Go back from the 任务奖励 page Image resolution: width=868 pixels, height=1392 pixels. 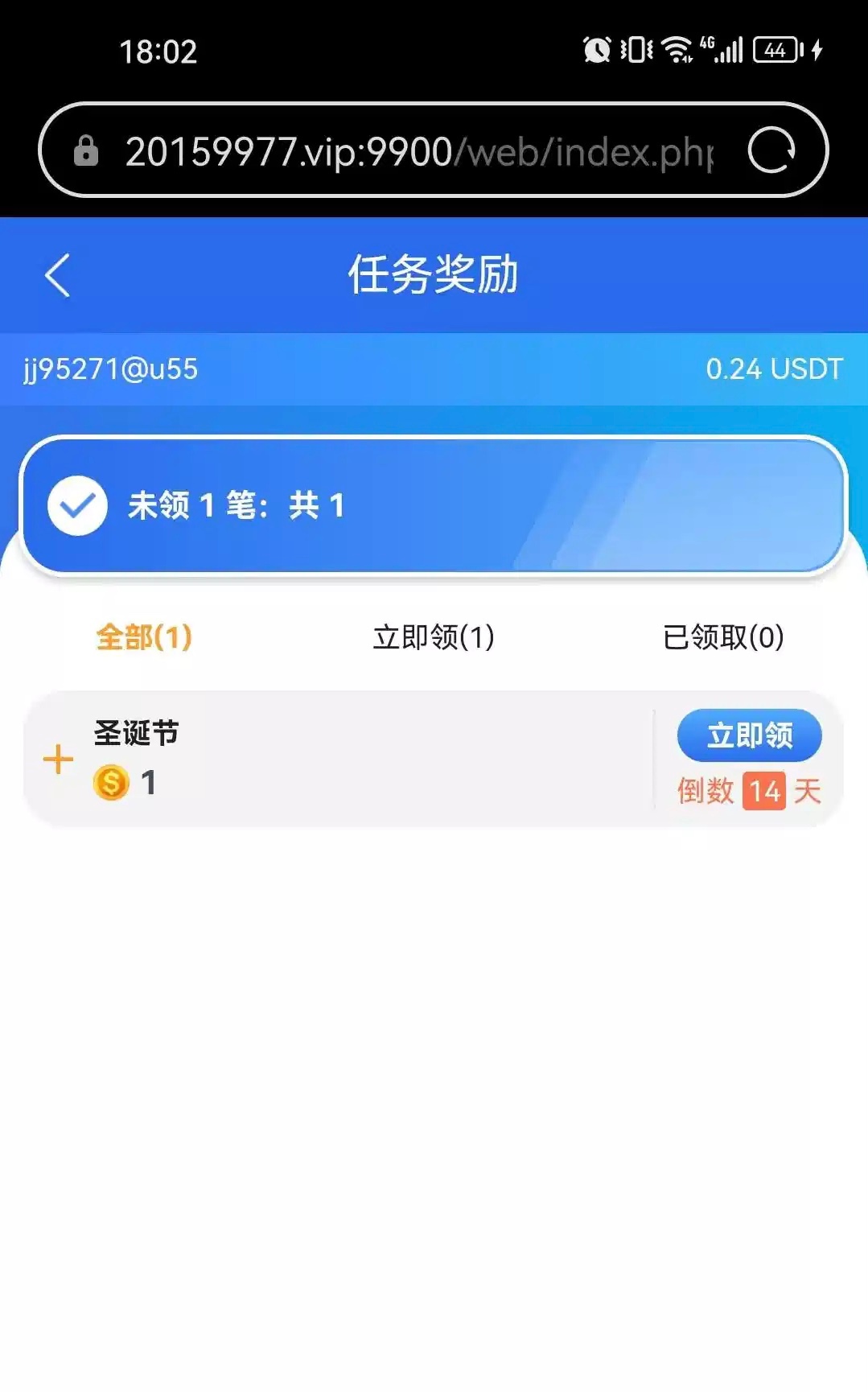point(58,275)
